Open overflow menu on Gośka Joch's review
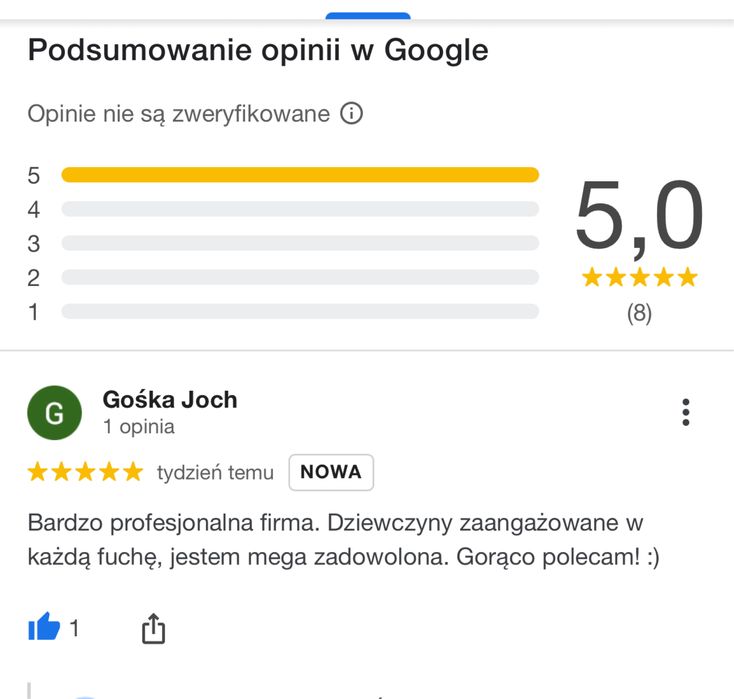Screen dimensions: 734x699 [686, 412]
